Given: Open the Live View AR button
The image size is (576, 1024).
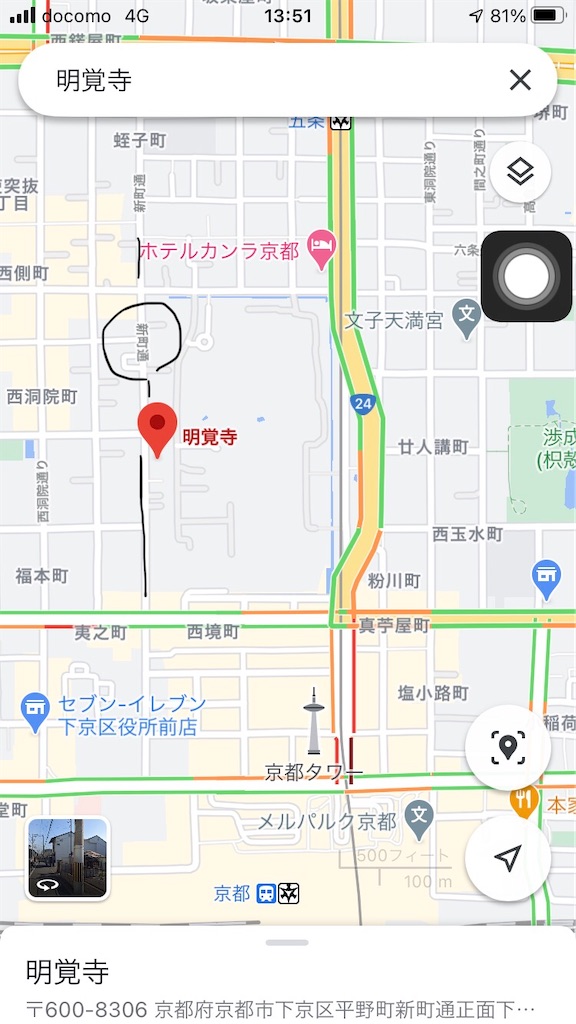Looking at the screenshot, I should tap(507, 747).
